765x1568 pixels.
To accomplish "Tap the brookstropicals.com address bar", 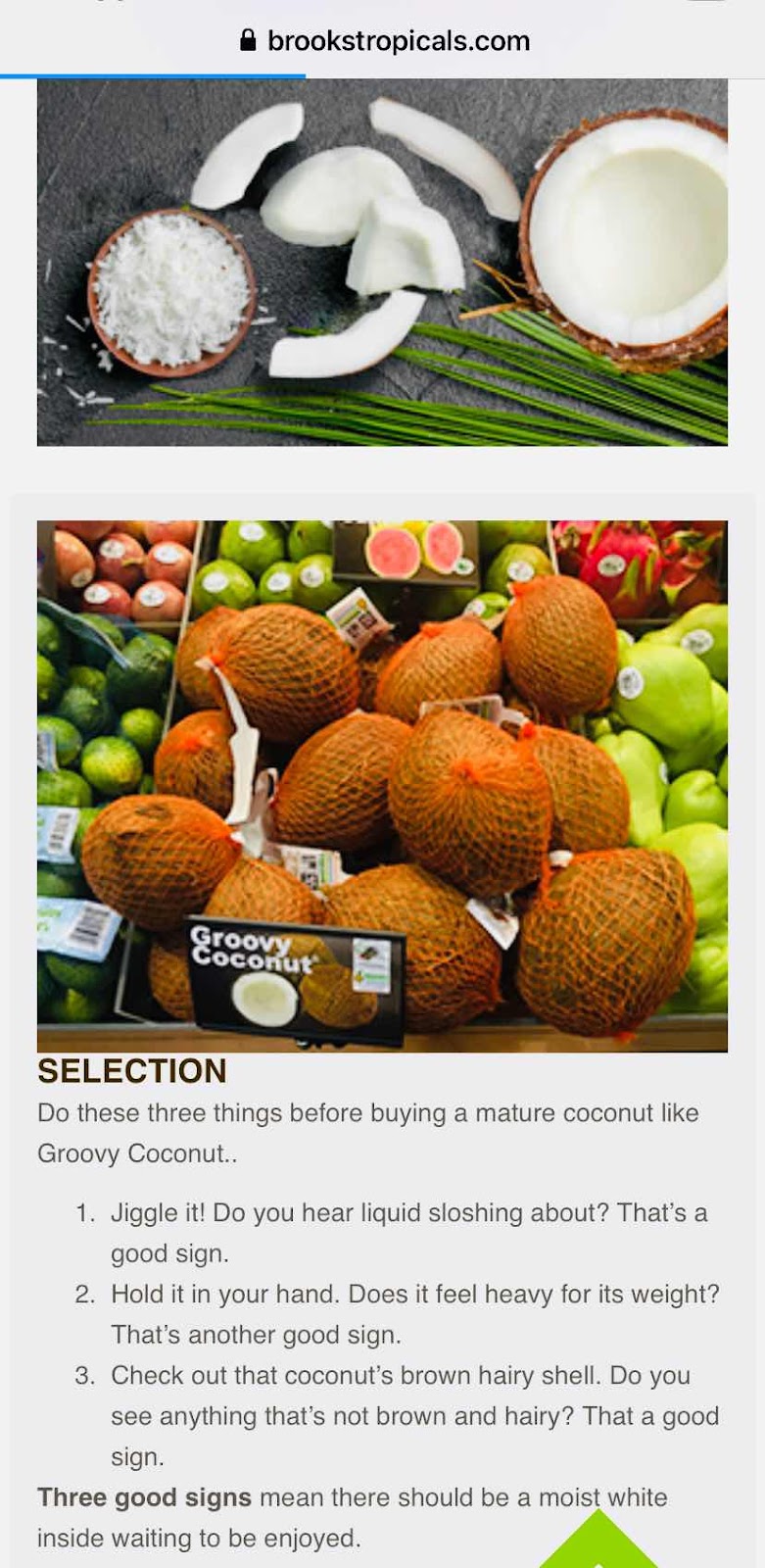I will coord(384,41).
